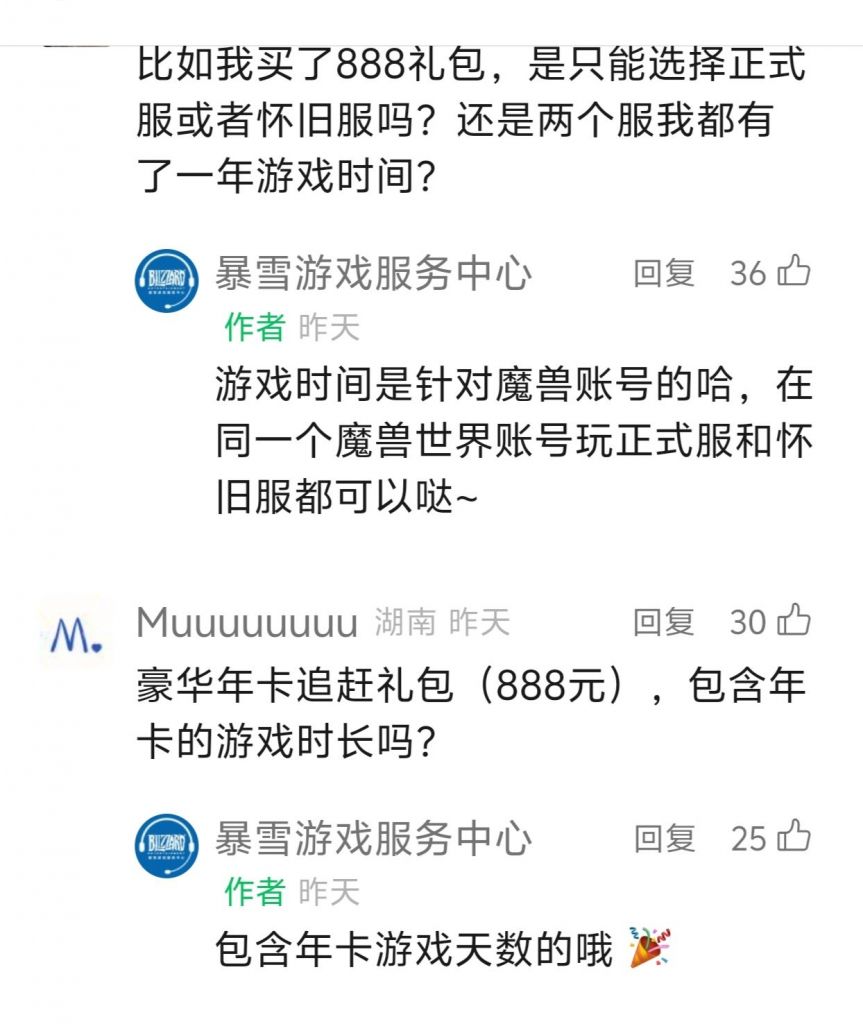863x1024 pixels.
Task: Tap 回复 on the reply with 25 likes
Action: click(x=663, y=838)
